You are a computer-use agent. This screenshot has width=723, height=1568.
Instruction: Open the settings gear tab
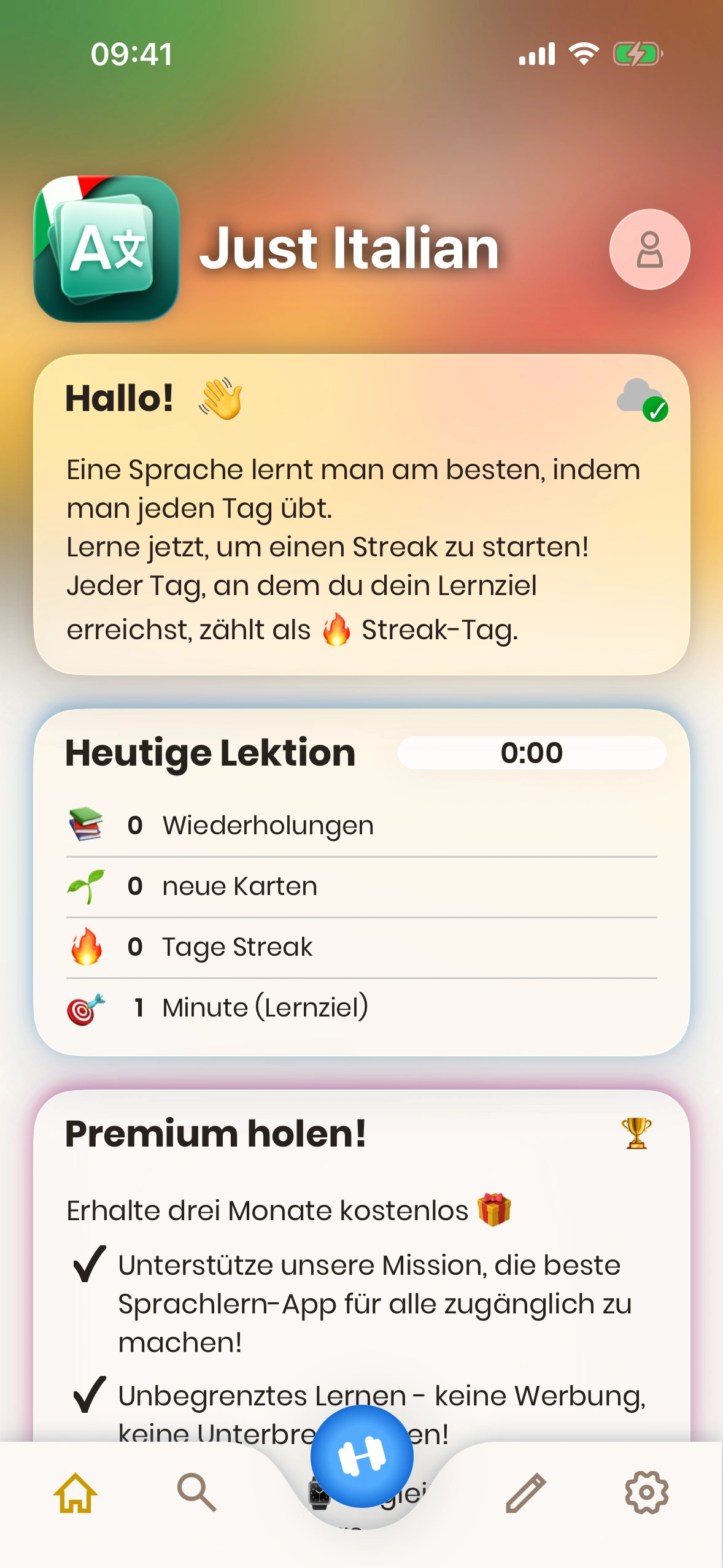coord(646,1493)
